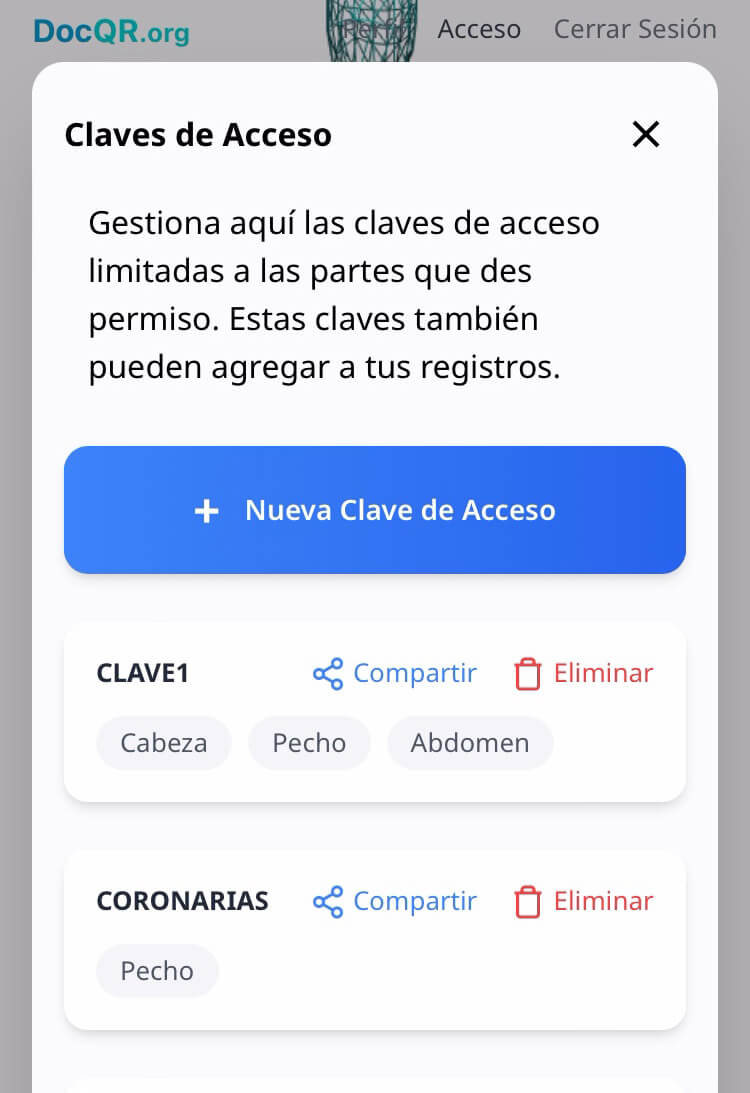750x1093 pixels.
Task: Tap Compartir for the CORONARIAS key
Action: coord(395,901)
